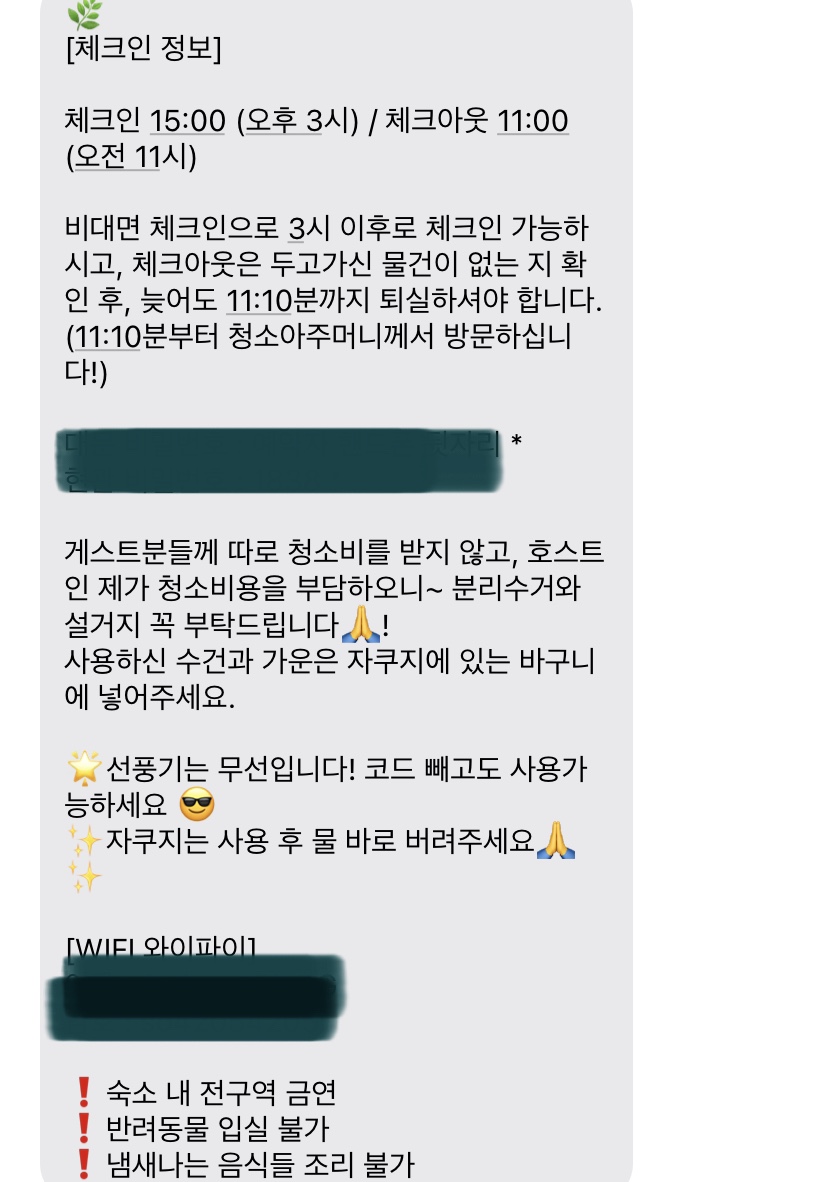828x1182 pixels.
Task: Tap the underlined check-in time 15:00
Action: (x=187, y=121)
